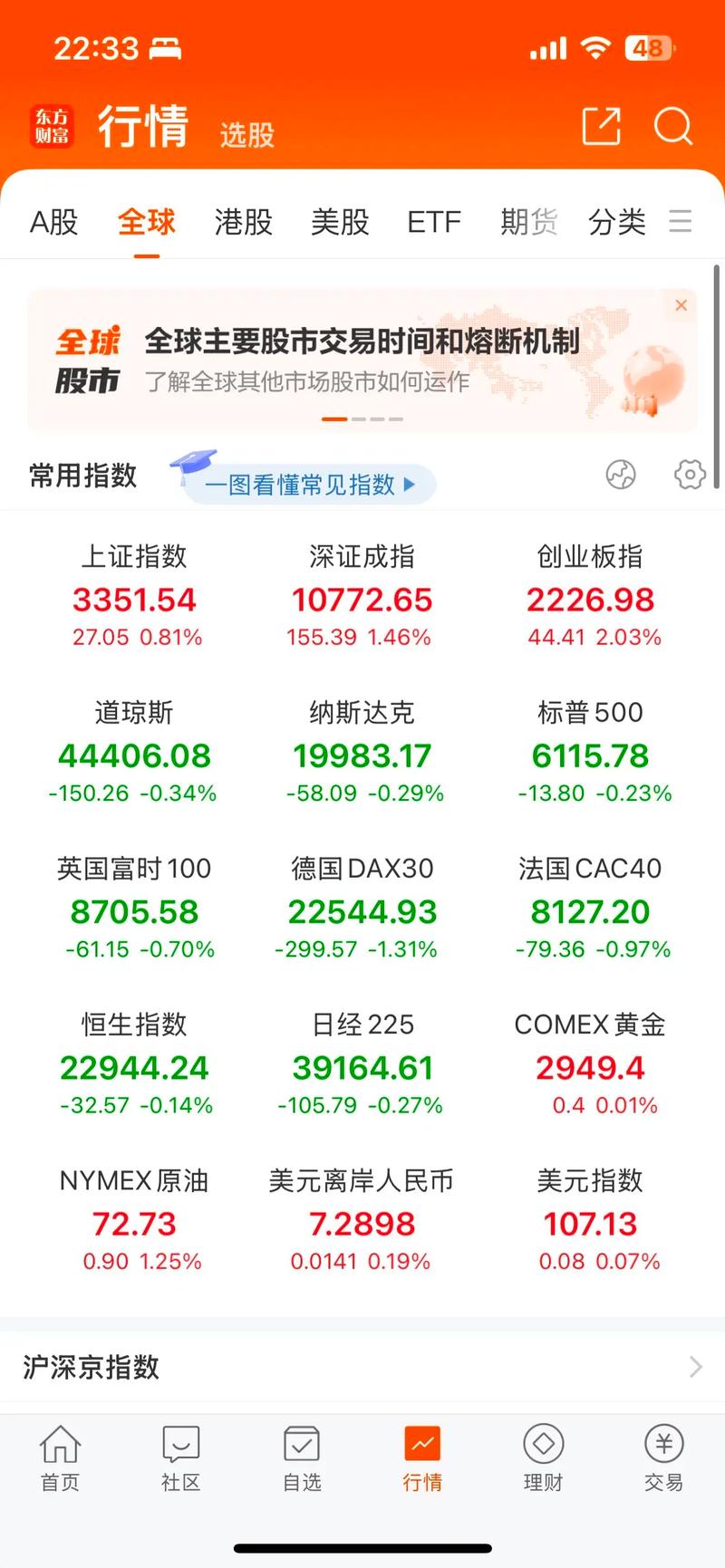Image resolution: width=725 pixels, height=1568 pixels.
Task: Switch to the 港股 tab
Action: [x=242, y=222]
